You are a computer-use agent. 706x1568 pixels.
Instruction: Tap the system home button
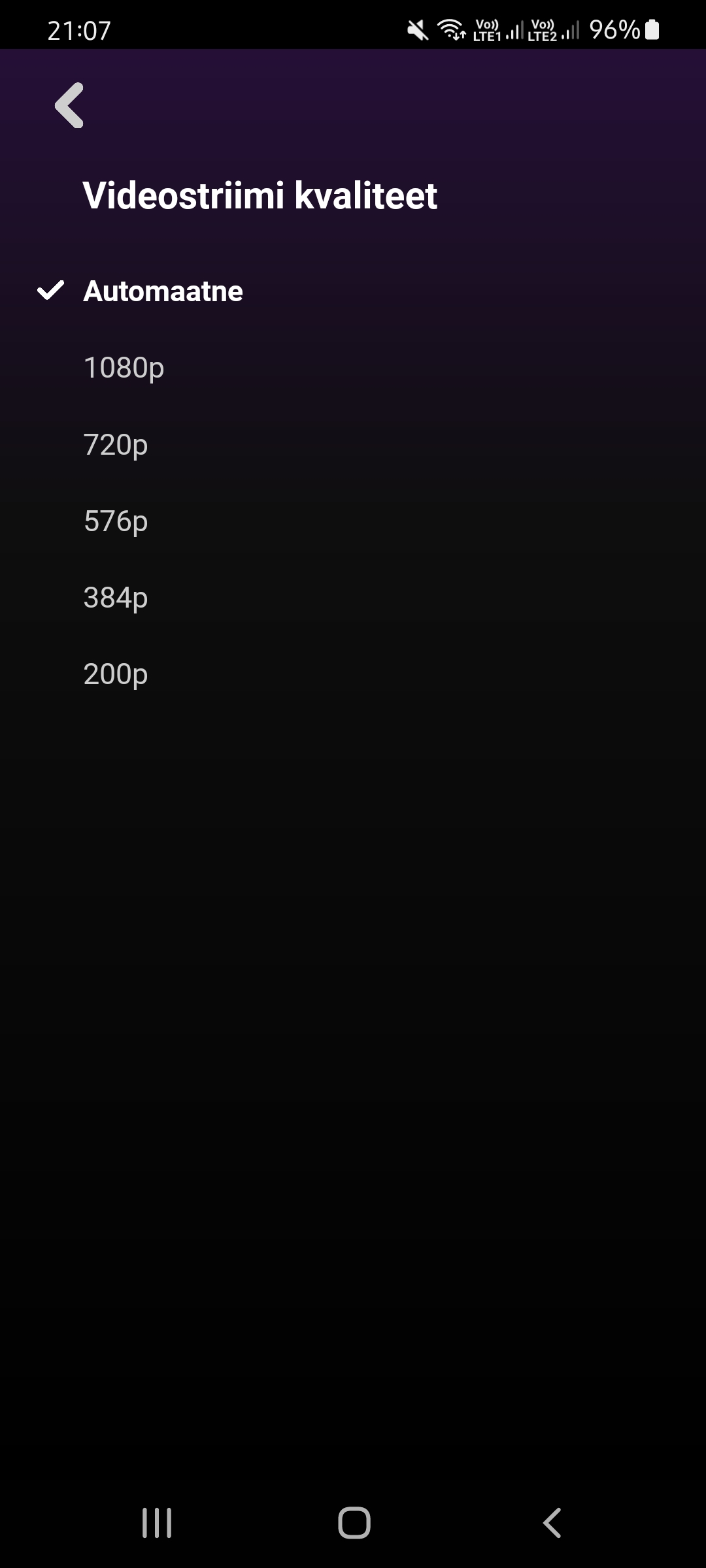pyautogui.click(x=354, y=1523)
